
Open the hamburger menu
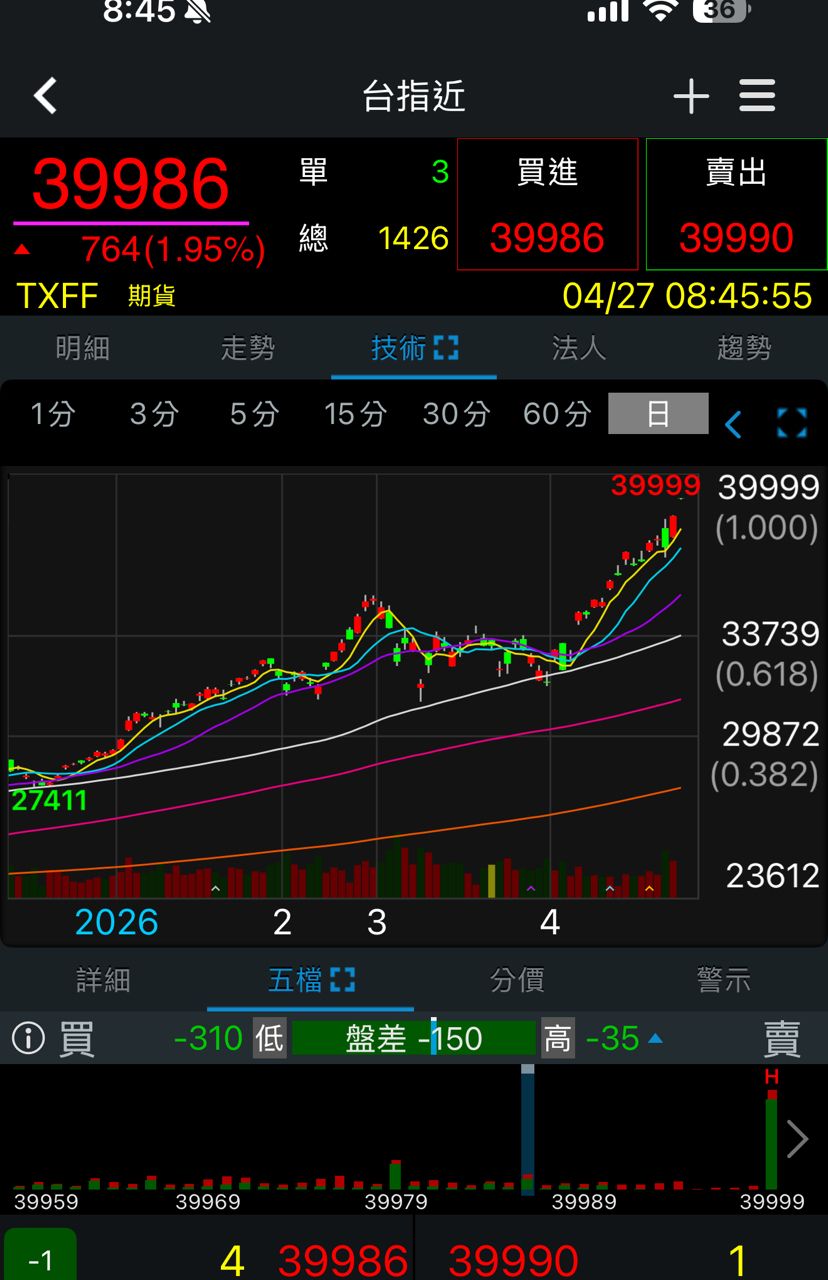coord(757,97)
